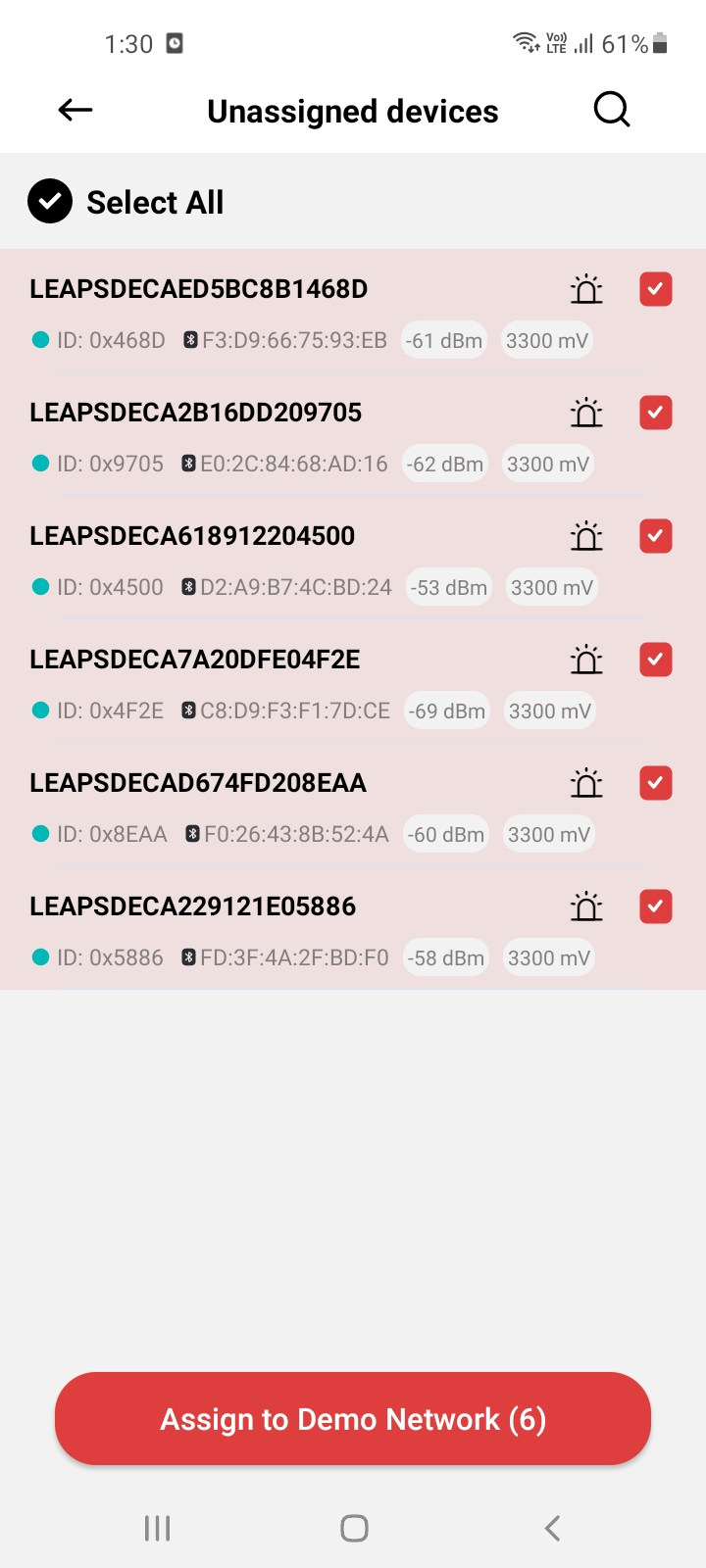Tap the beacon icon for LEAPSDECA618912204500
Image resolution: width=706 pixels, height=1568 pixels.
[586, 536]
